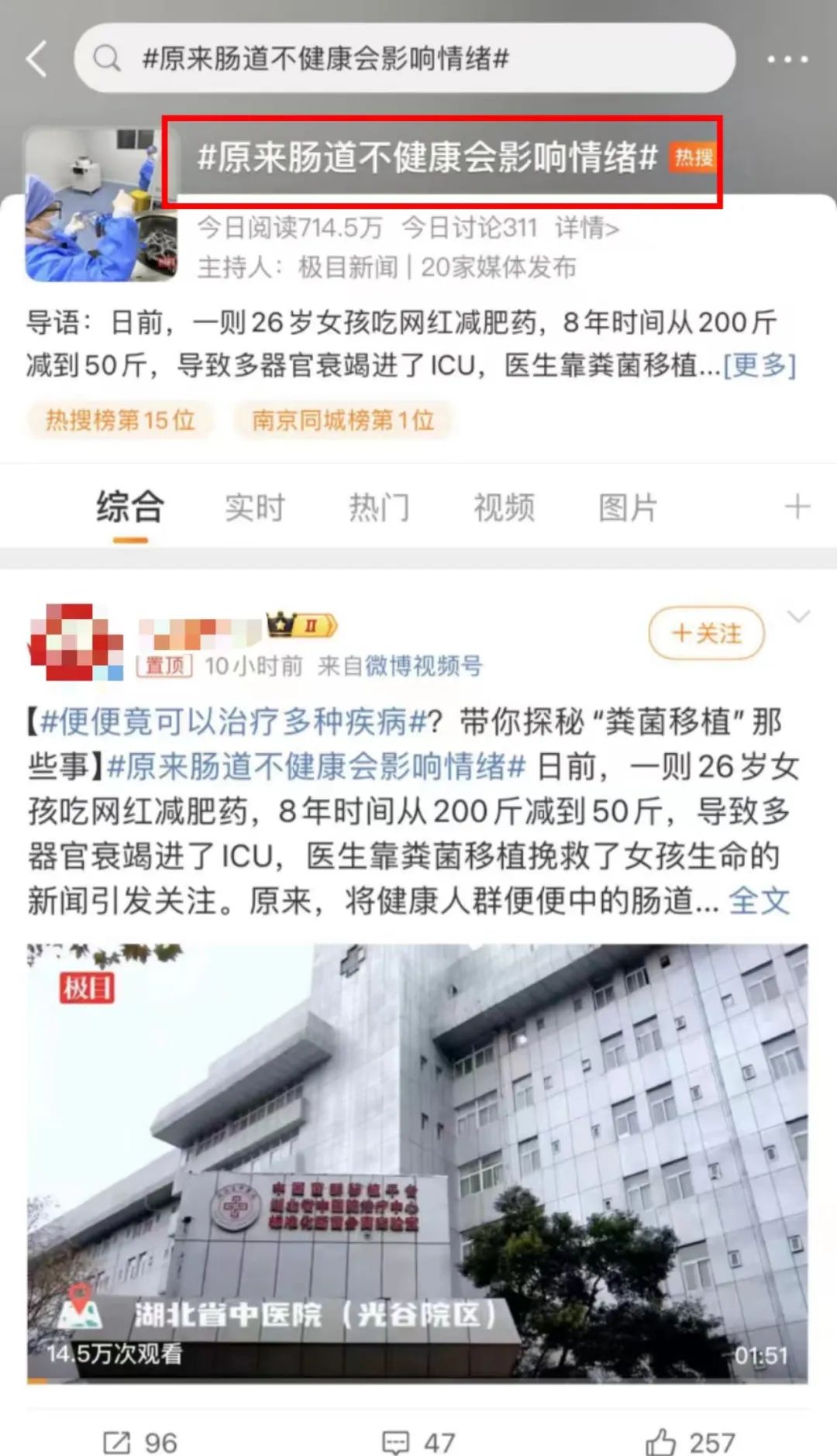Open the 详情 topic details link
The width and height of the screenshot is (837, 1456).
[587, 228]
